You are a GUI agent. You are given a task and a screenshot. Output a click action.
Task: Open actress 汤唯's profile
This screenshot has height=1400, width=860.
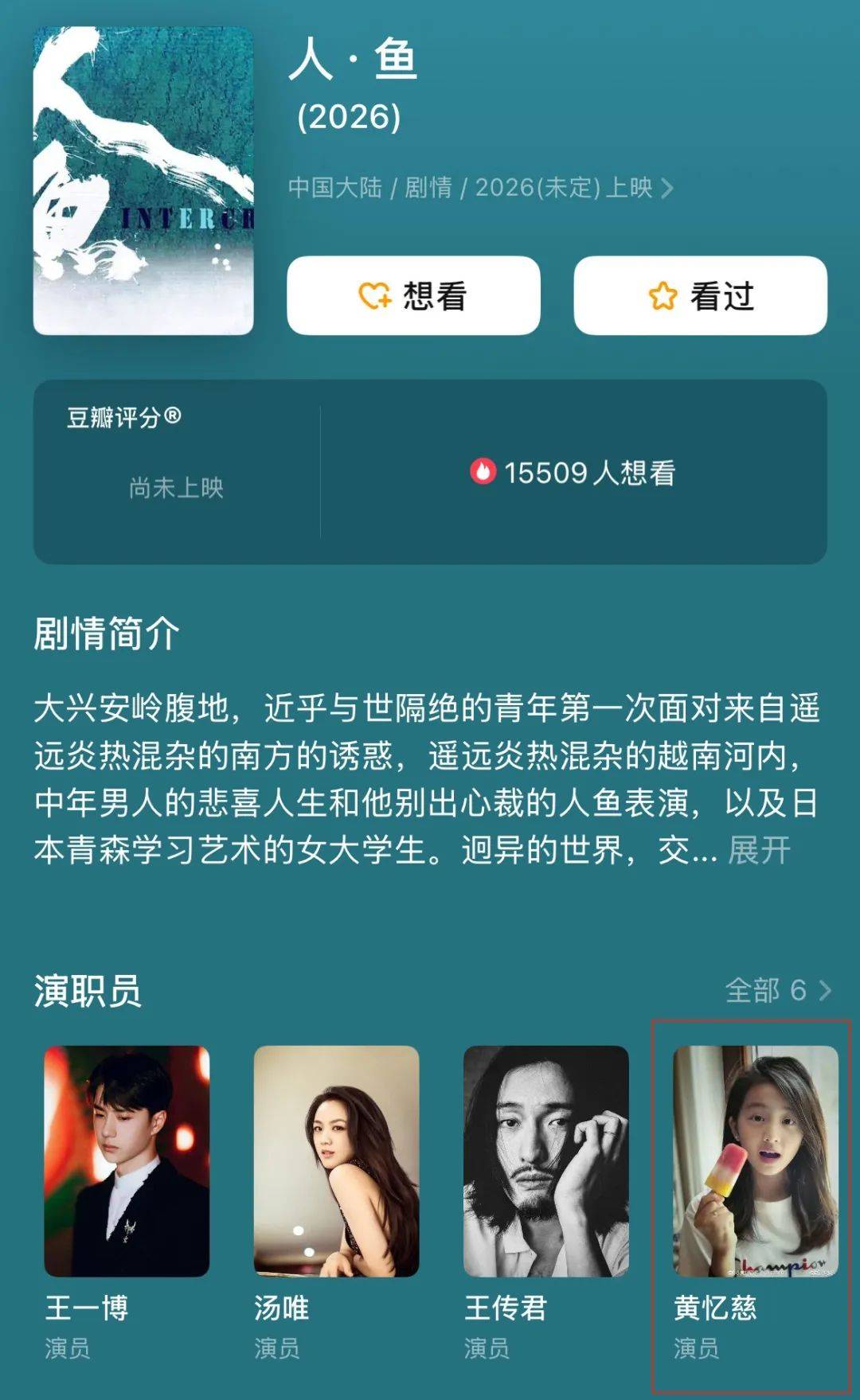coord(336,1161)
